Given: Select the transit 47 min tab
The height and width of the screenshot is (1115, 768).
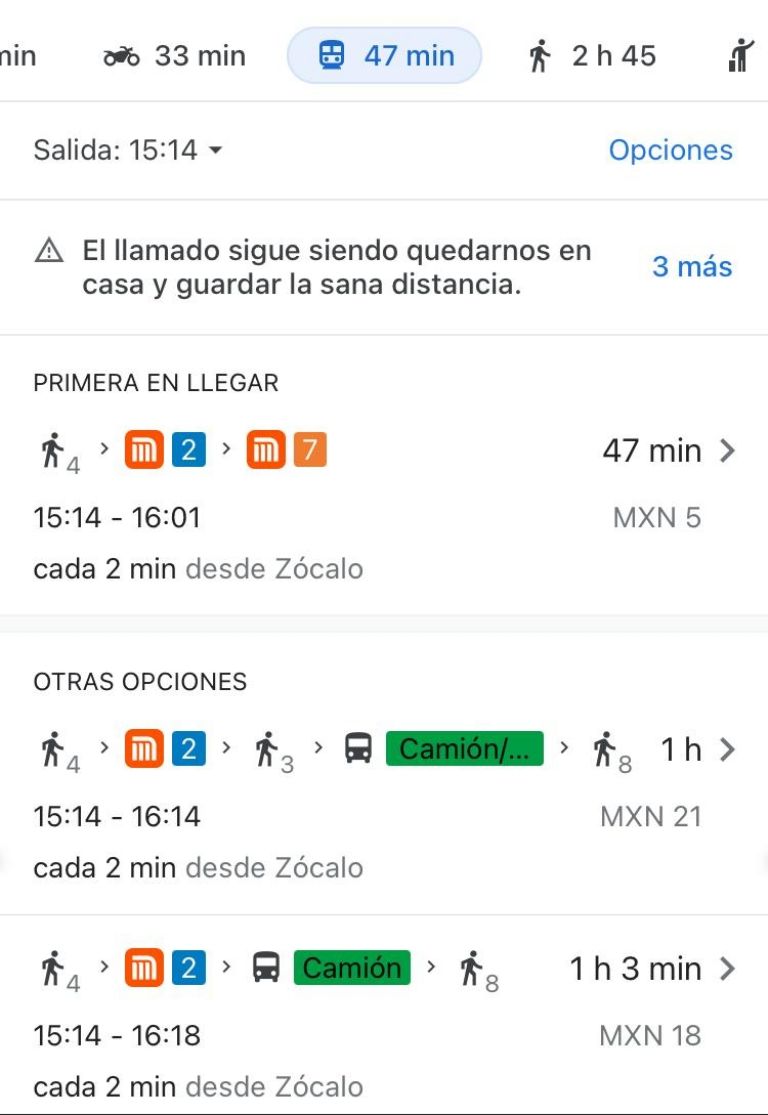Looking at the screenshot, I should [384, 56].
